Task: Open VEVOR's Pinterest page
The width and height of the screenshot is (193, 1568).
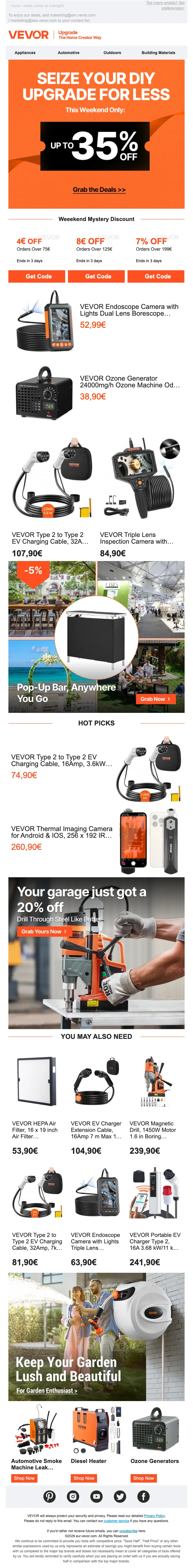Action: click(50, 1496)
